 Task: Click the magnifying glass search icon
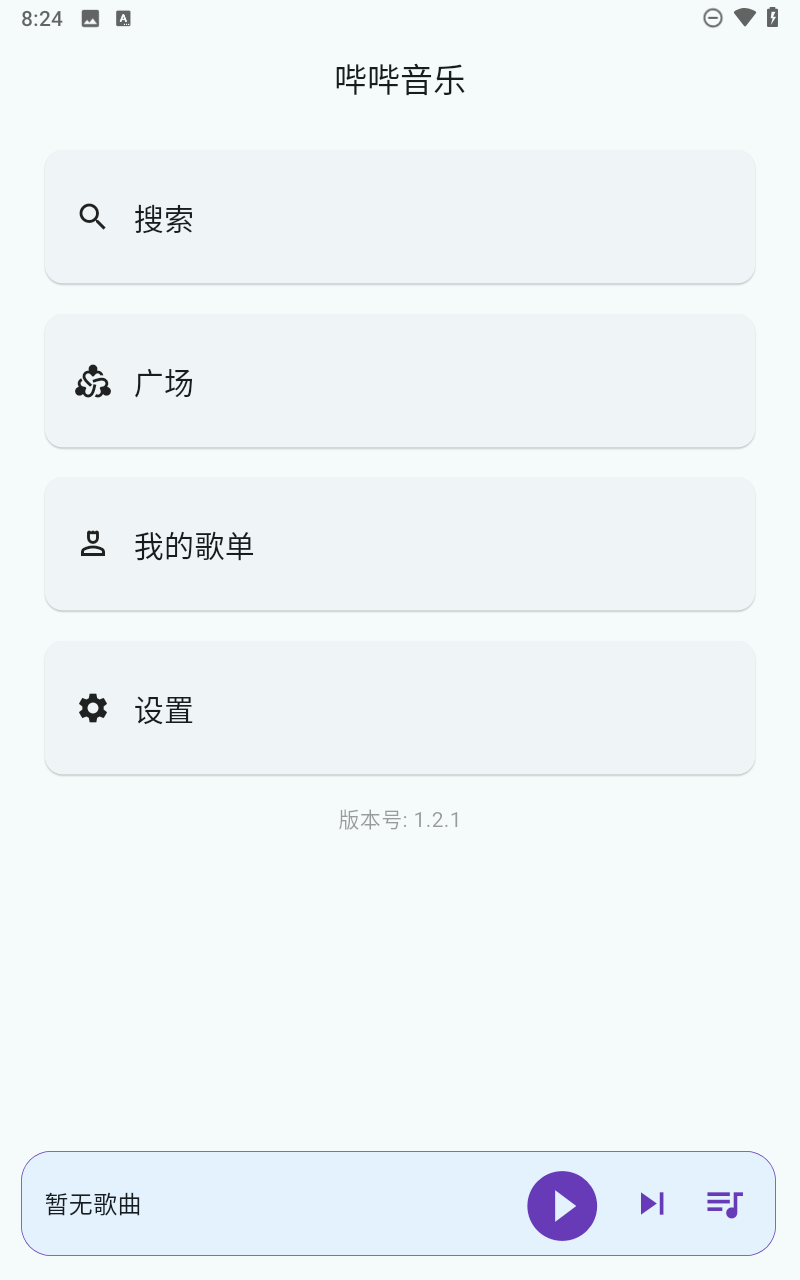[x=93, y=217]
